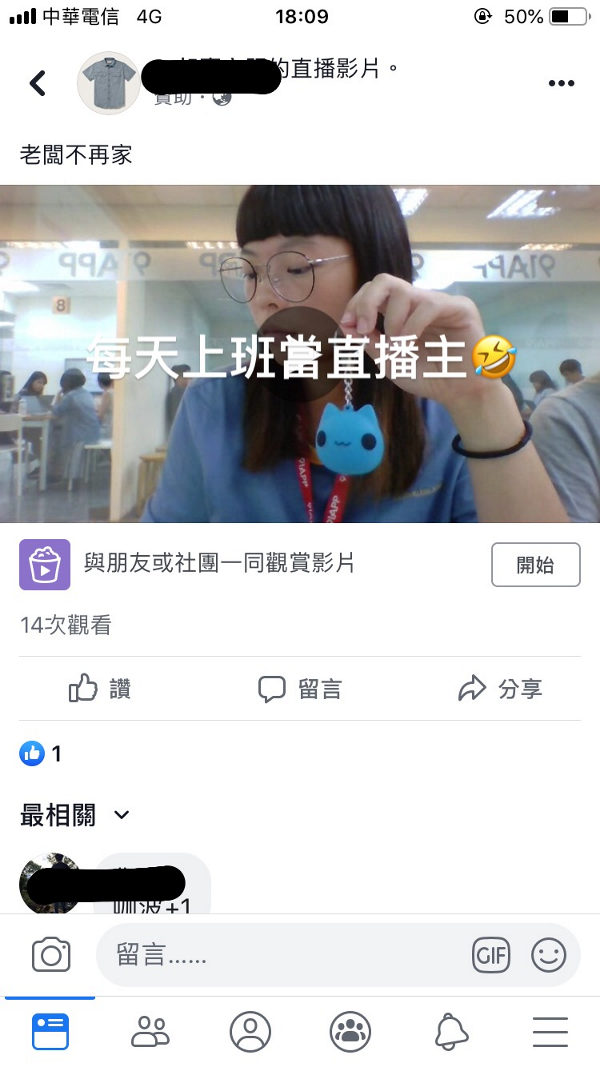Attach a photo with the camera icon
Screen dimensions: 600x1067
(51, 955)
